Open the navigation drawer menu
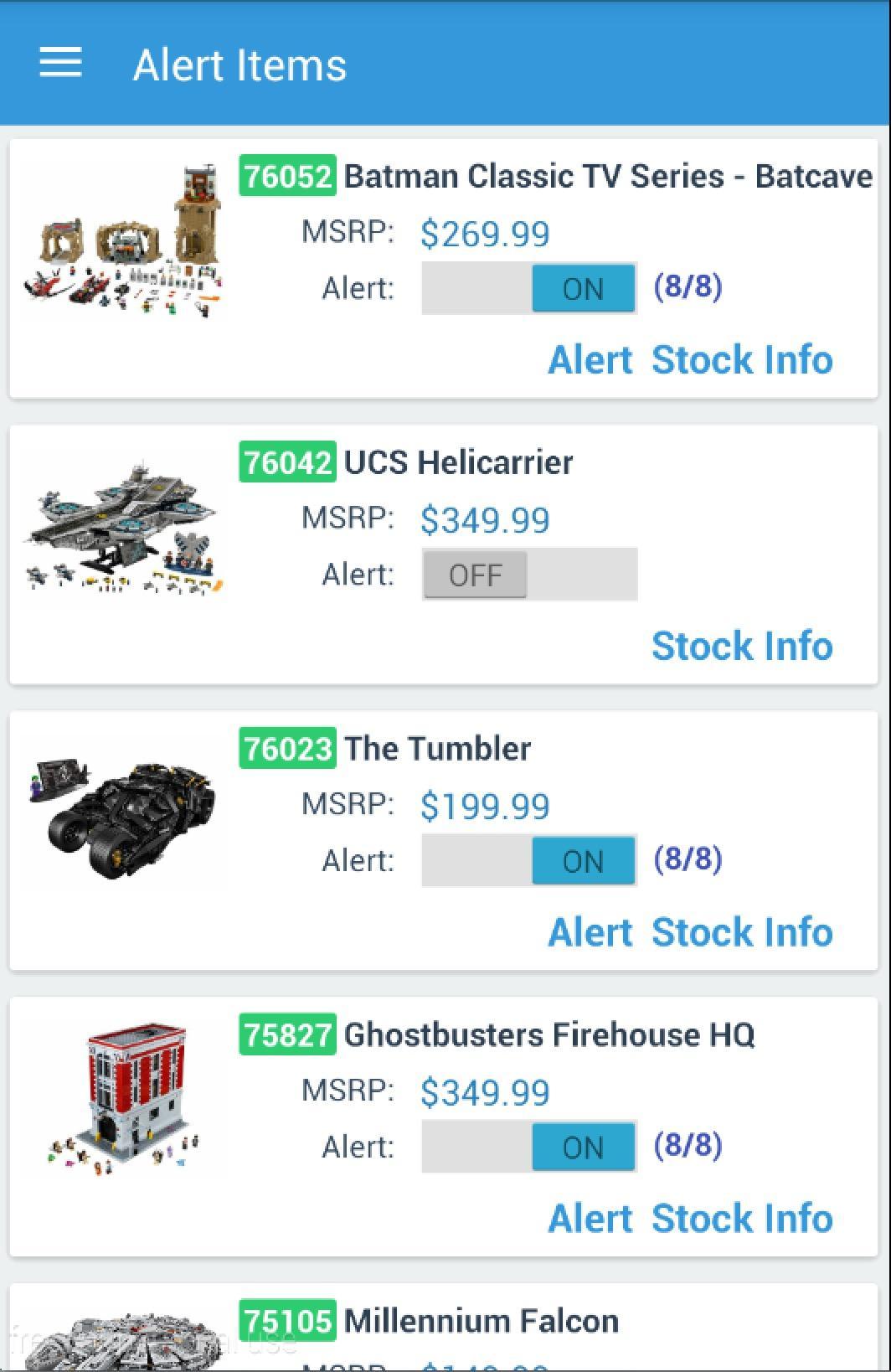Image resolution: width=891 pixels, height=1372 pixels. (59, 64)
